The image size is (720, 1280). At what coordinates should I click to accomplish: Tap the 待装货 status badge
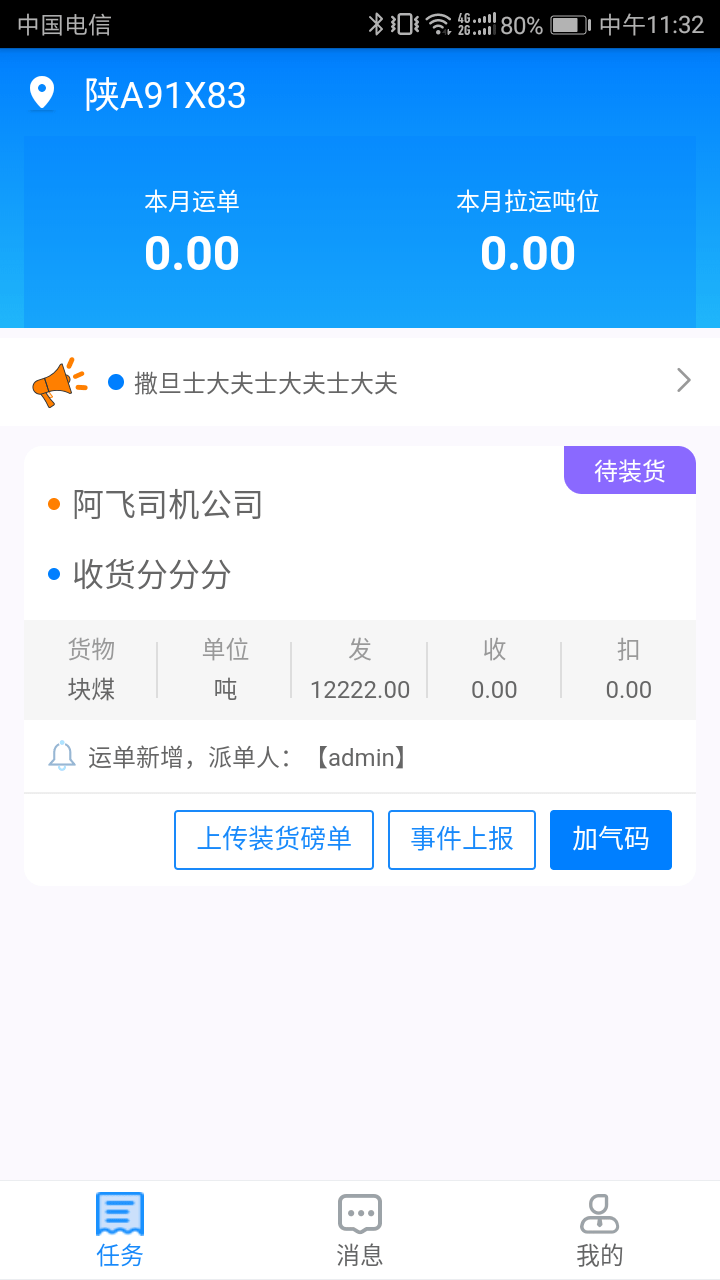pyautogui.click(x=629, y=469)
